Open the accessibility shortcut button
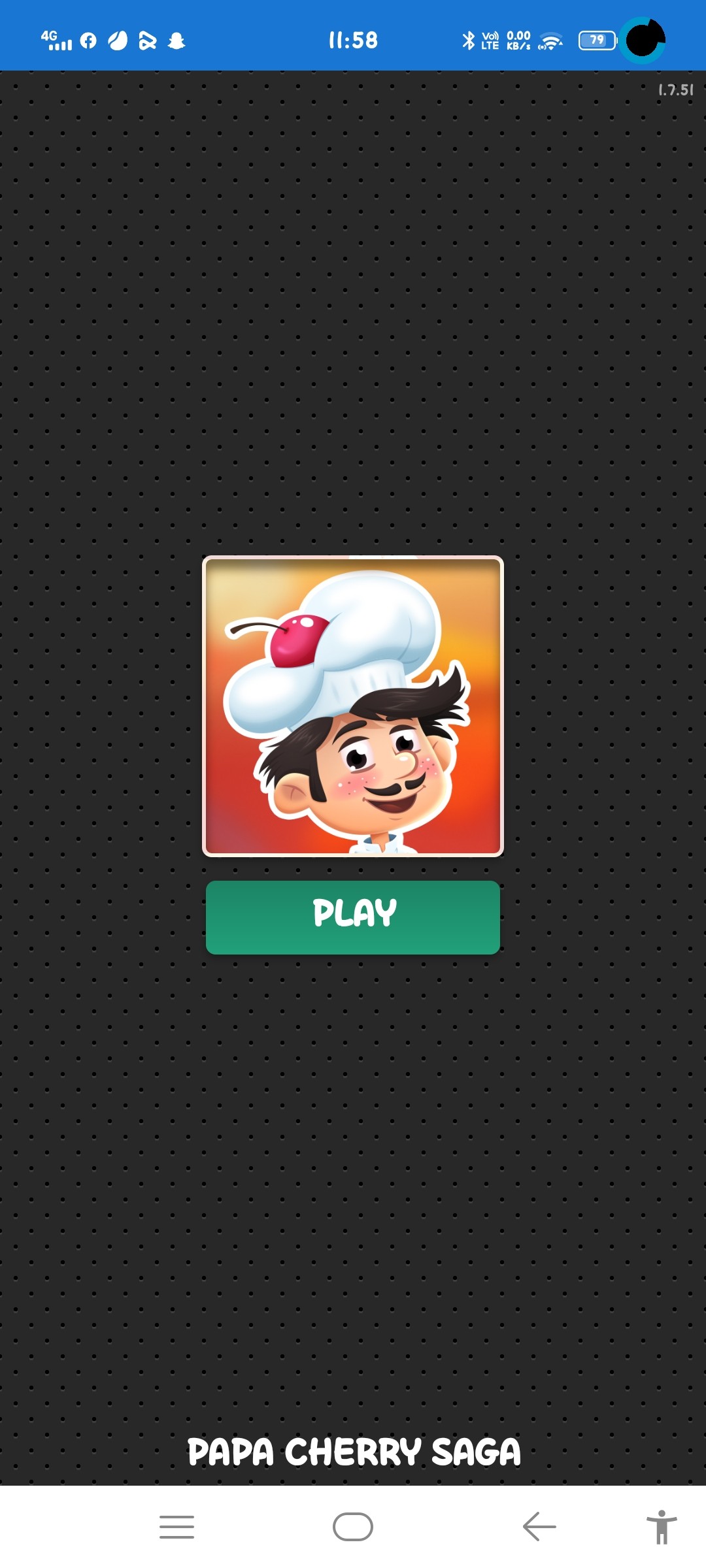 pyautogui.click(x=662, y=1527)
